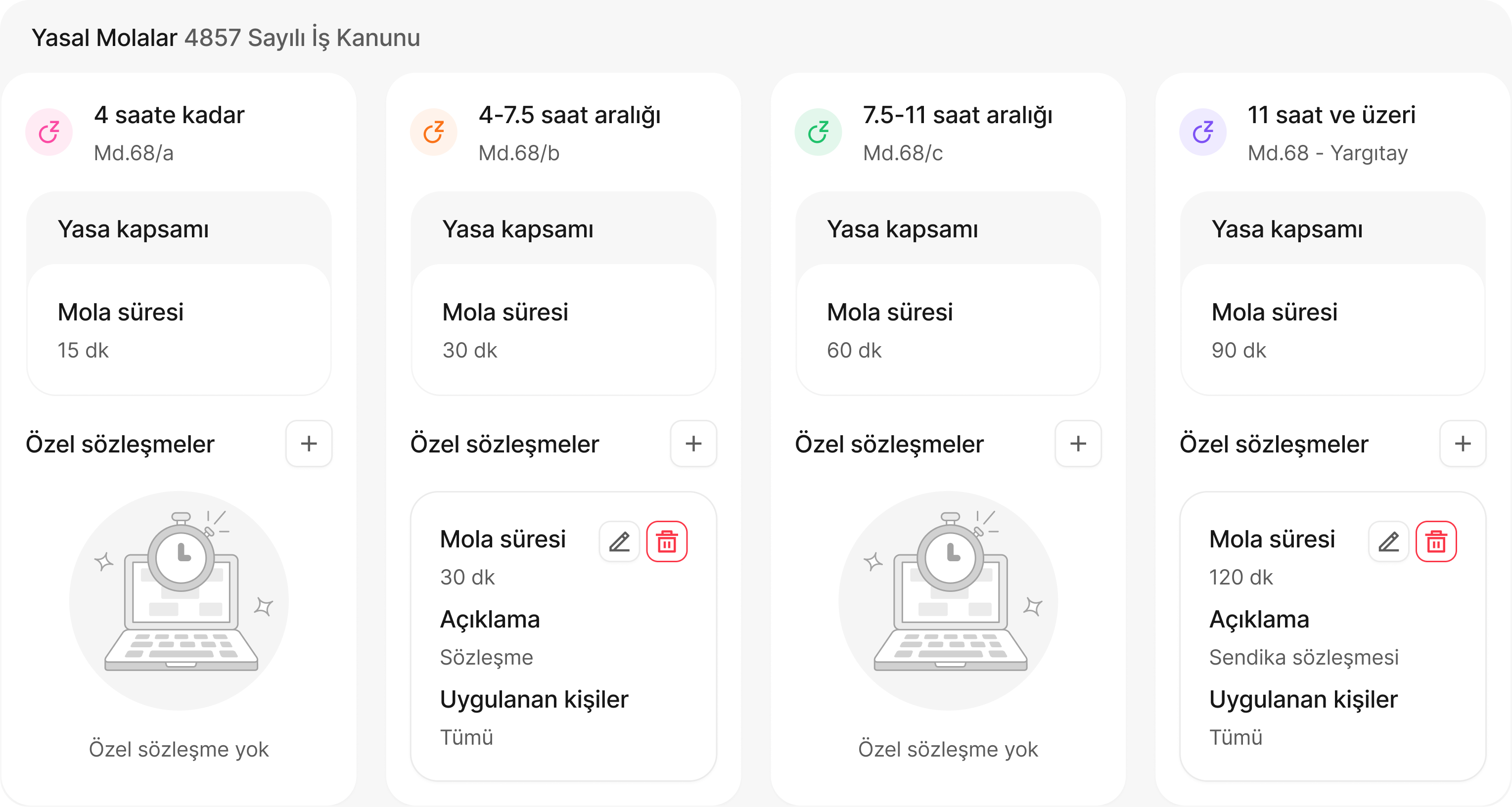
Task: Edit the 30 dk Sözleşme special contract
Action: point(619,541)
